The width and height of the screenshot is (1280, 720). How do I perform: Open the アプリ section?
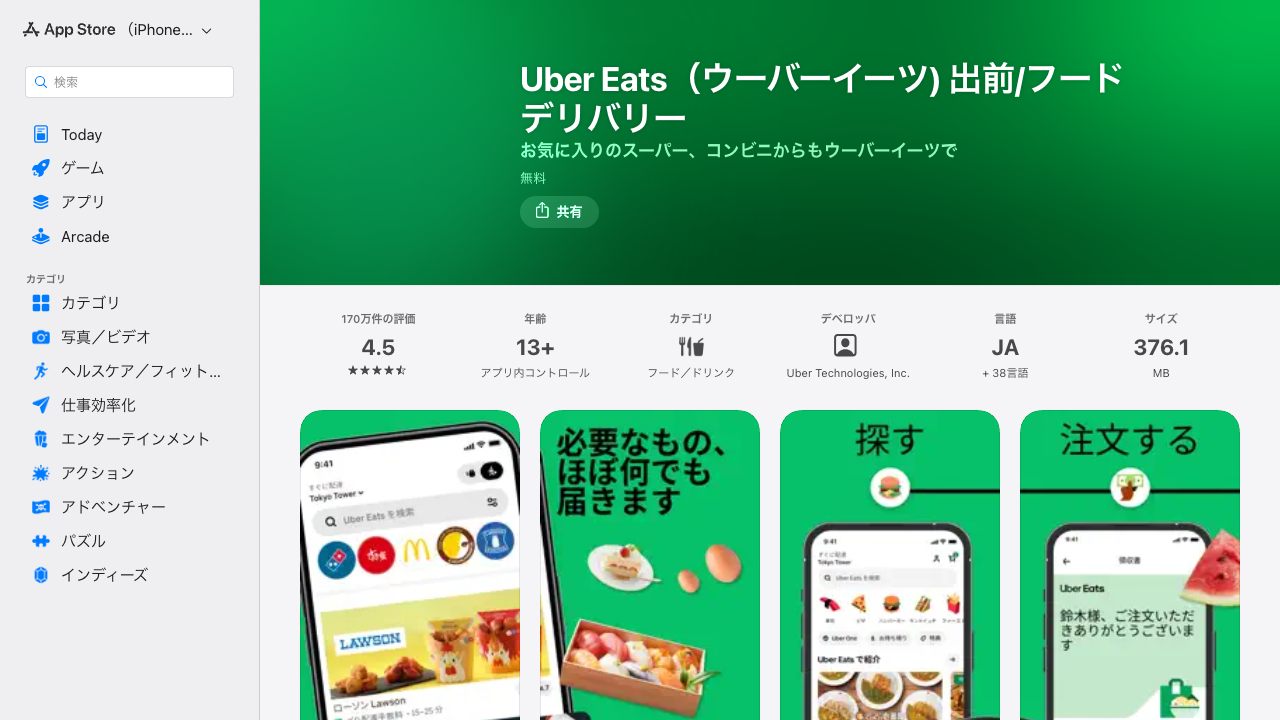pos(82,202)
